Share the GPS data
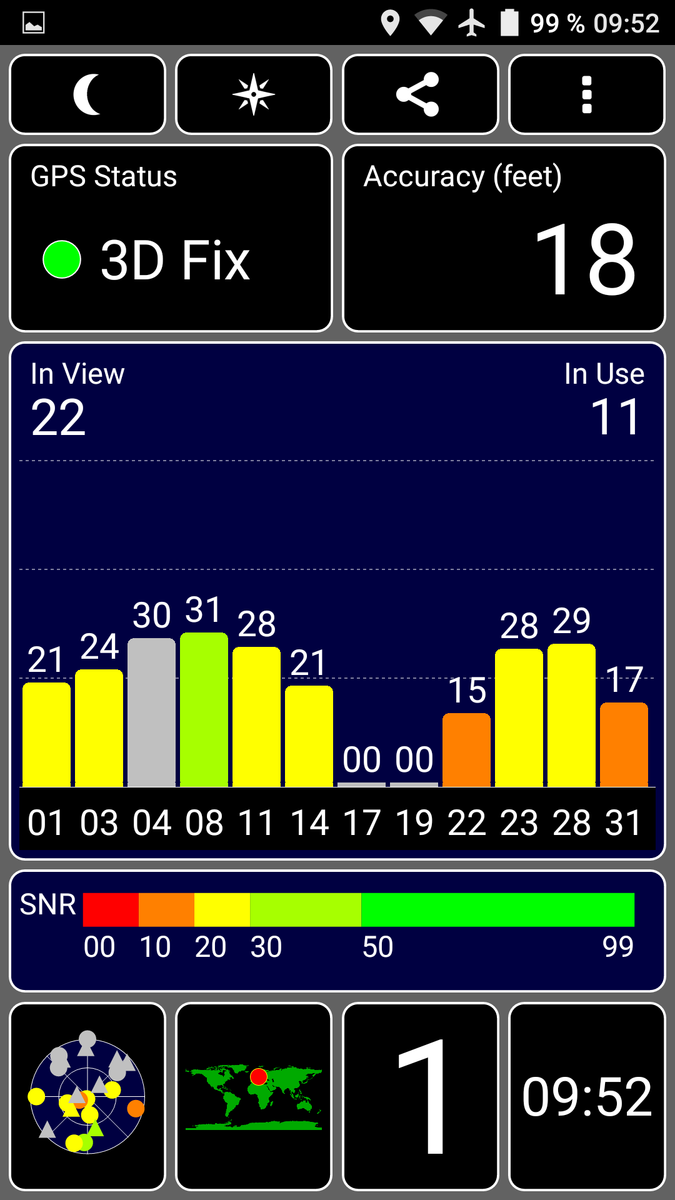675x1200 pixels. (x=420, y=95)
